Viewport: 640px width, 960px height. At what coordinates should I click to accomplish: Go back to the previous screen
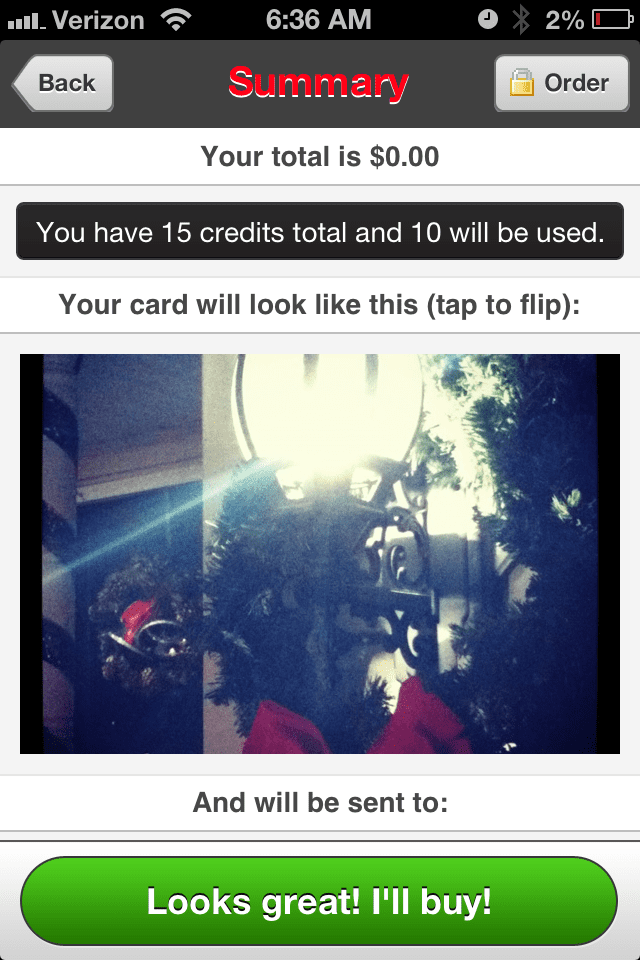(x=64, y=83)
